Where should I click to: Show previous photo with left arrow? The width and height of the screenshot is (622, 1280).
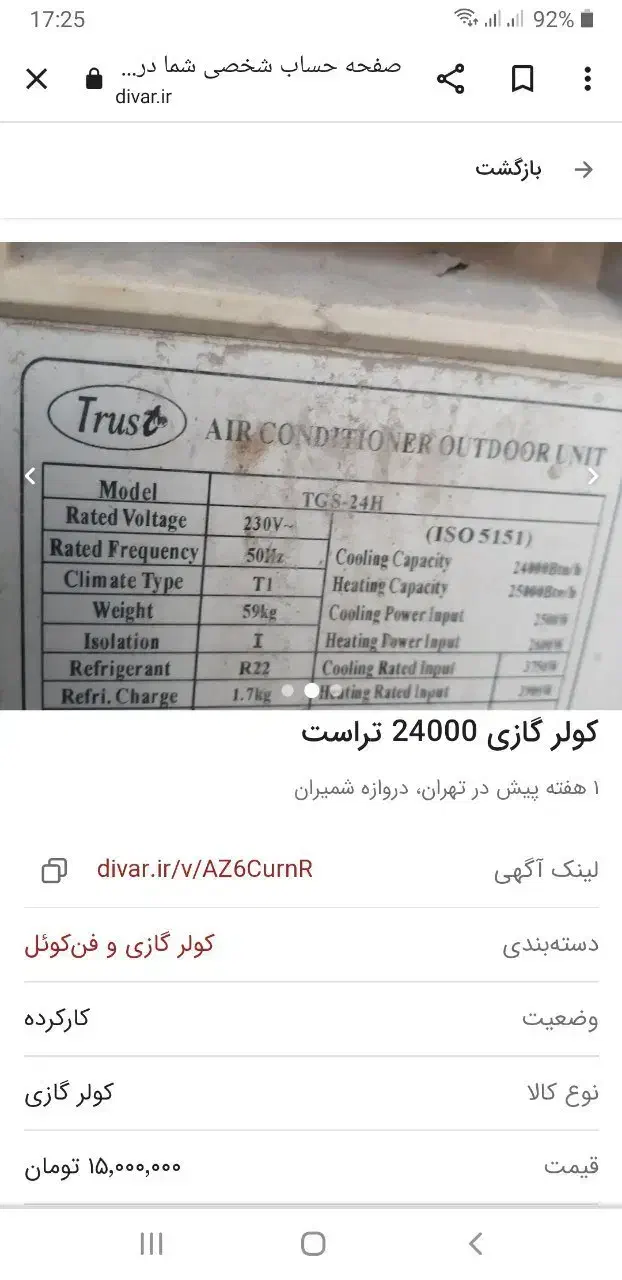click(x=30, y=476)
